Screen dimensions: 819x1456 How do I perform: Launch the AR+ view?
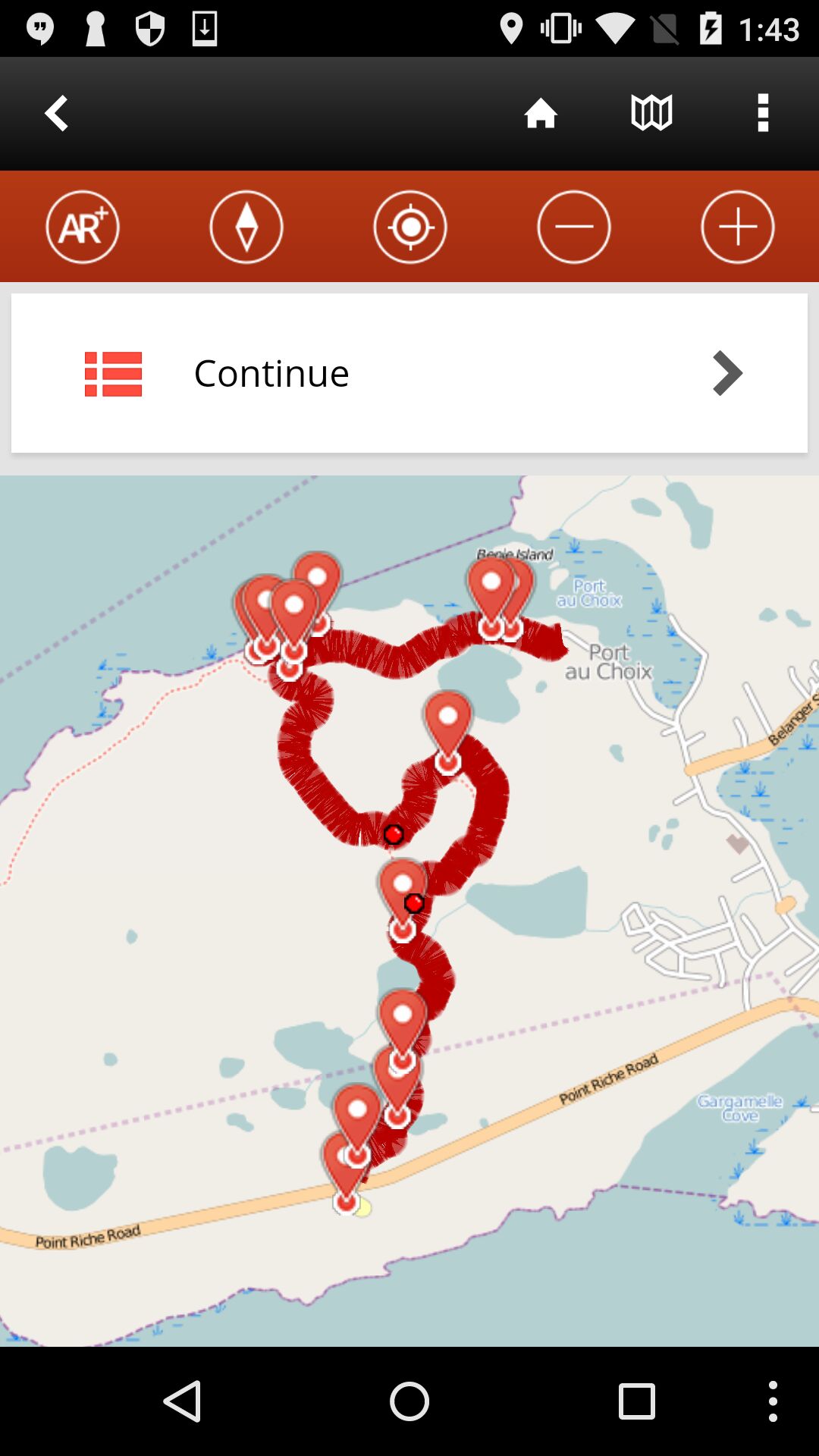point(83,227)
